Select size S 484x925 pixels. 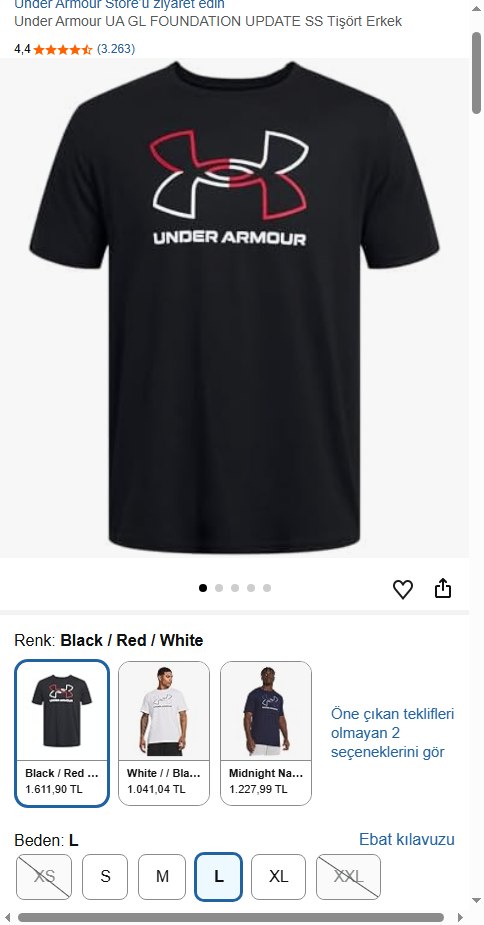point(105,877)
